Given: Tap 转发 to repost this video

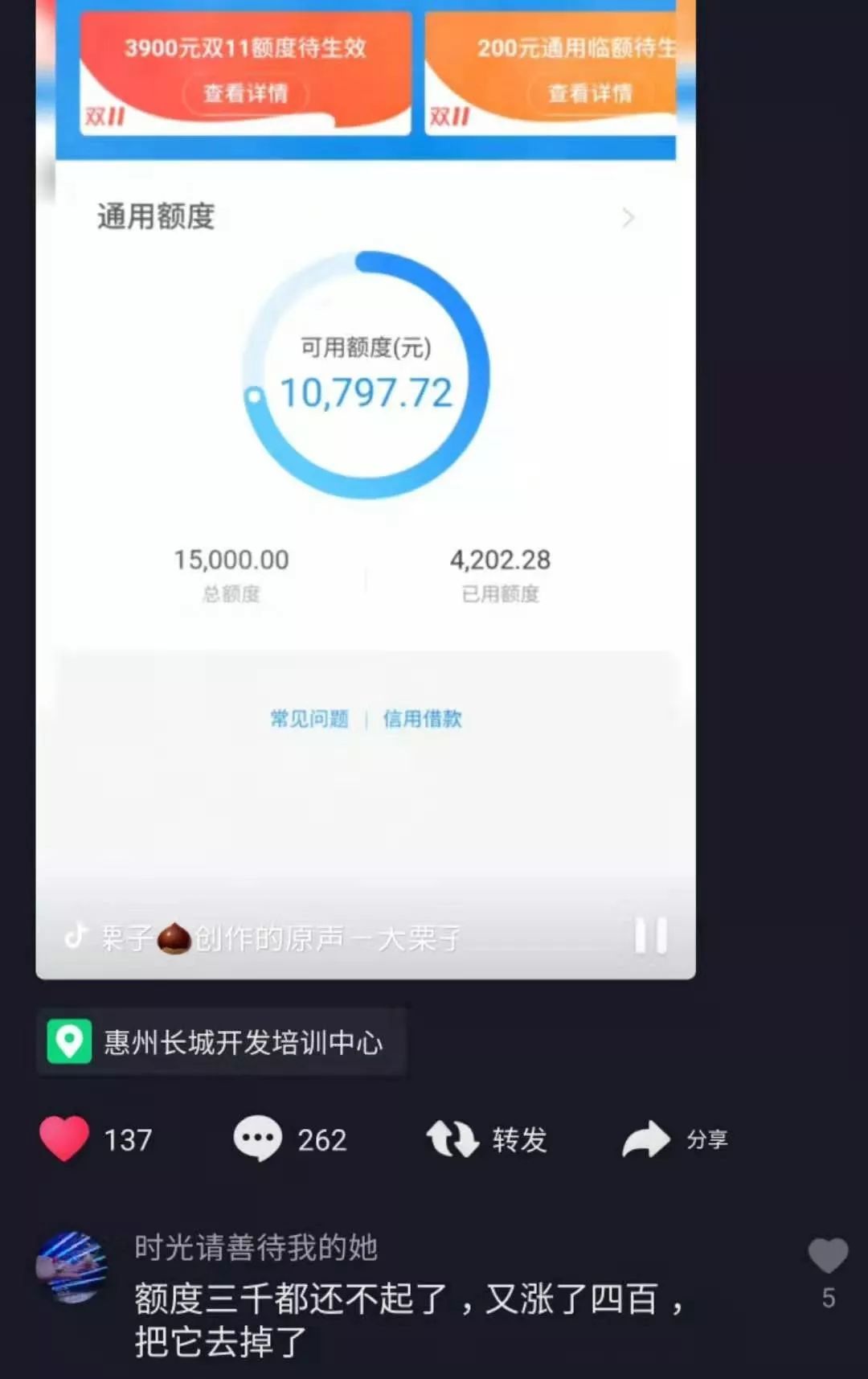Looking at the screenshot, I should tap(486, 1139).
